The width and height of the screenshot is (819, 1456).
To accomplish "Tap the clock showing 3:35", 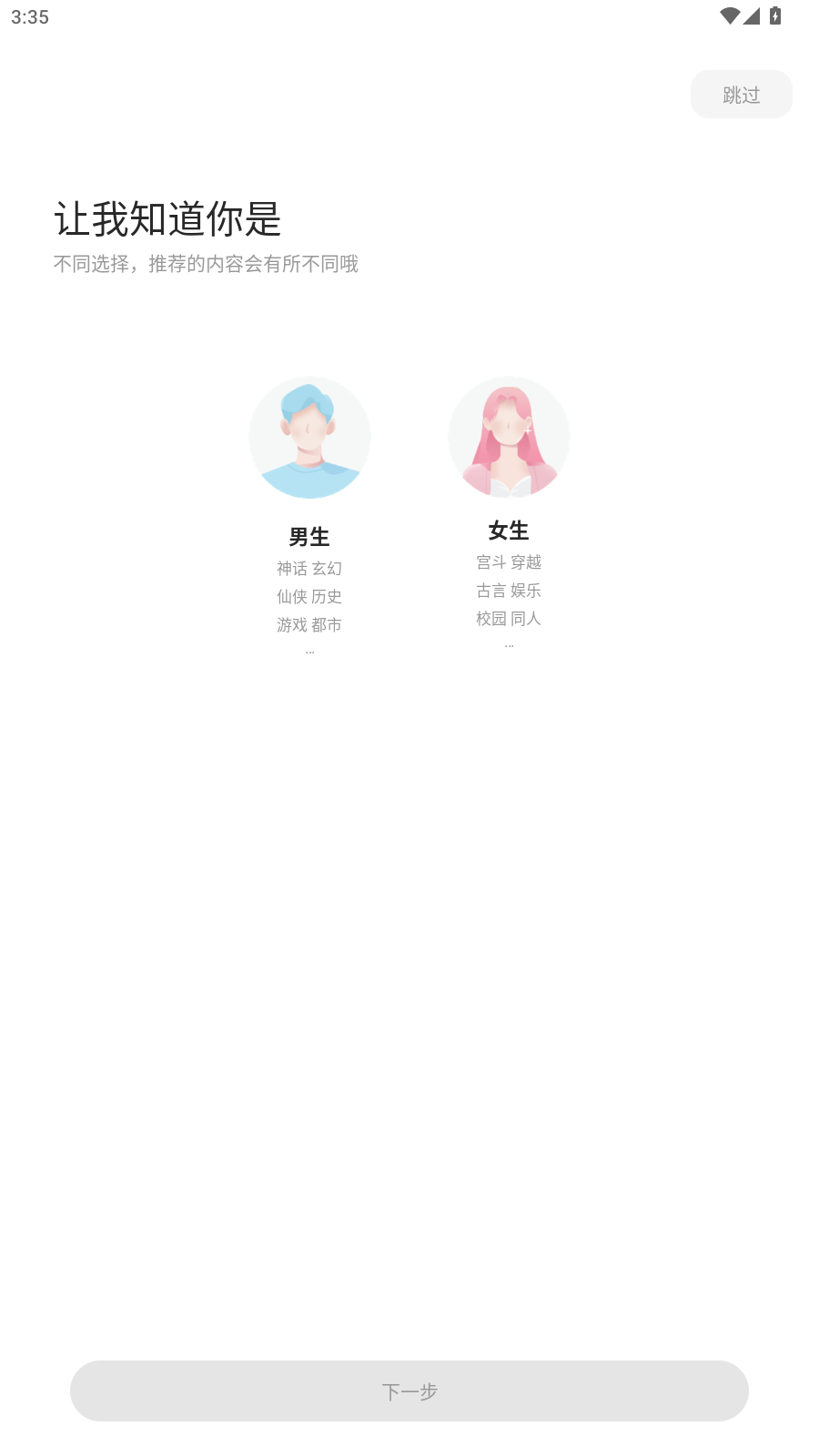I will [32, 16].
